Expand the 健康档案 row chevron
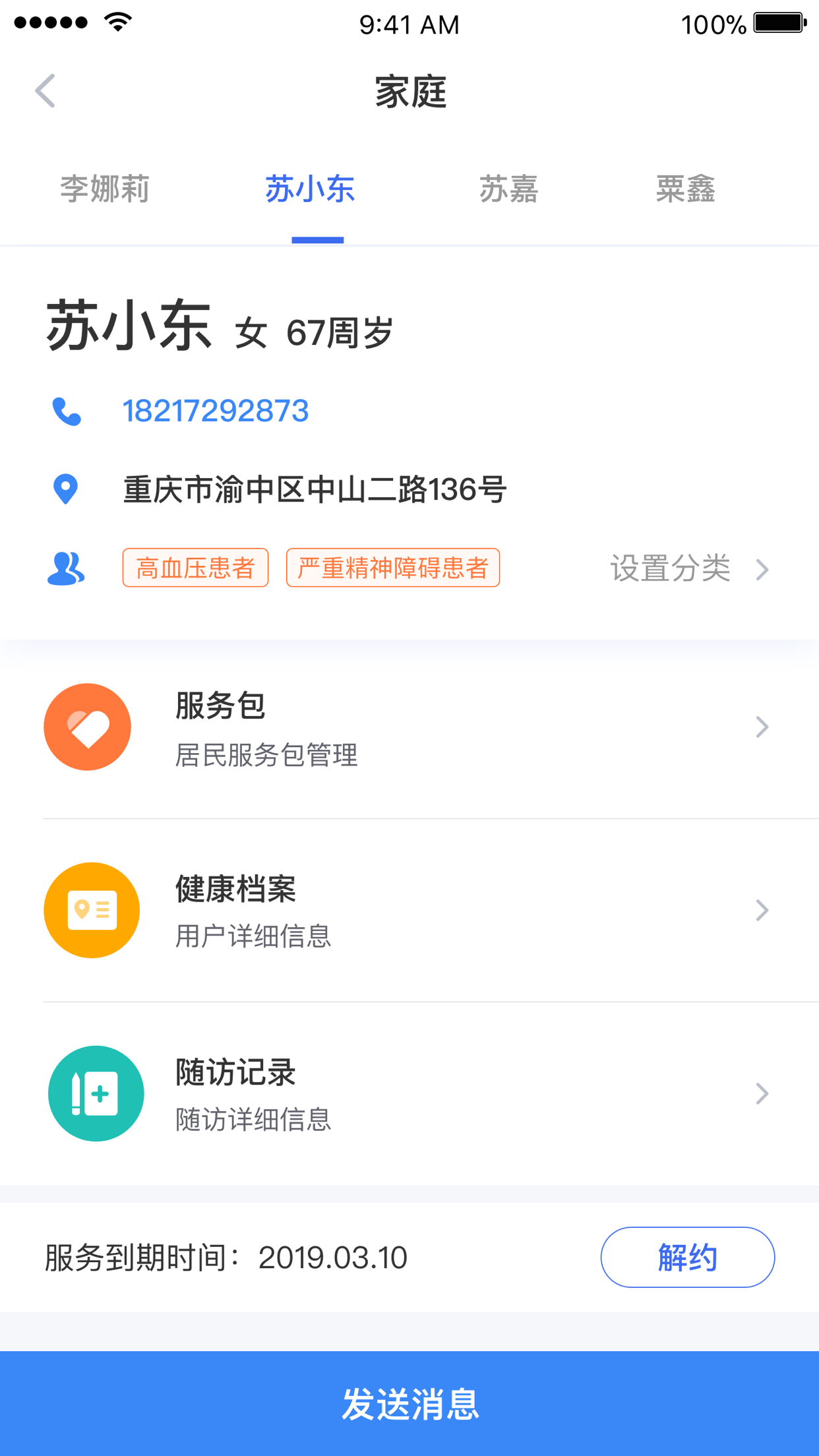 click(762, 910)
